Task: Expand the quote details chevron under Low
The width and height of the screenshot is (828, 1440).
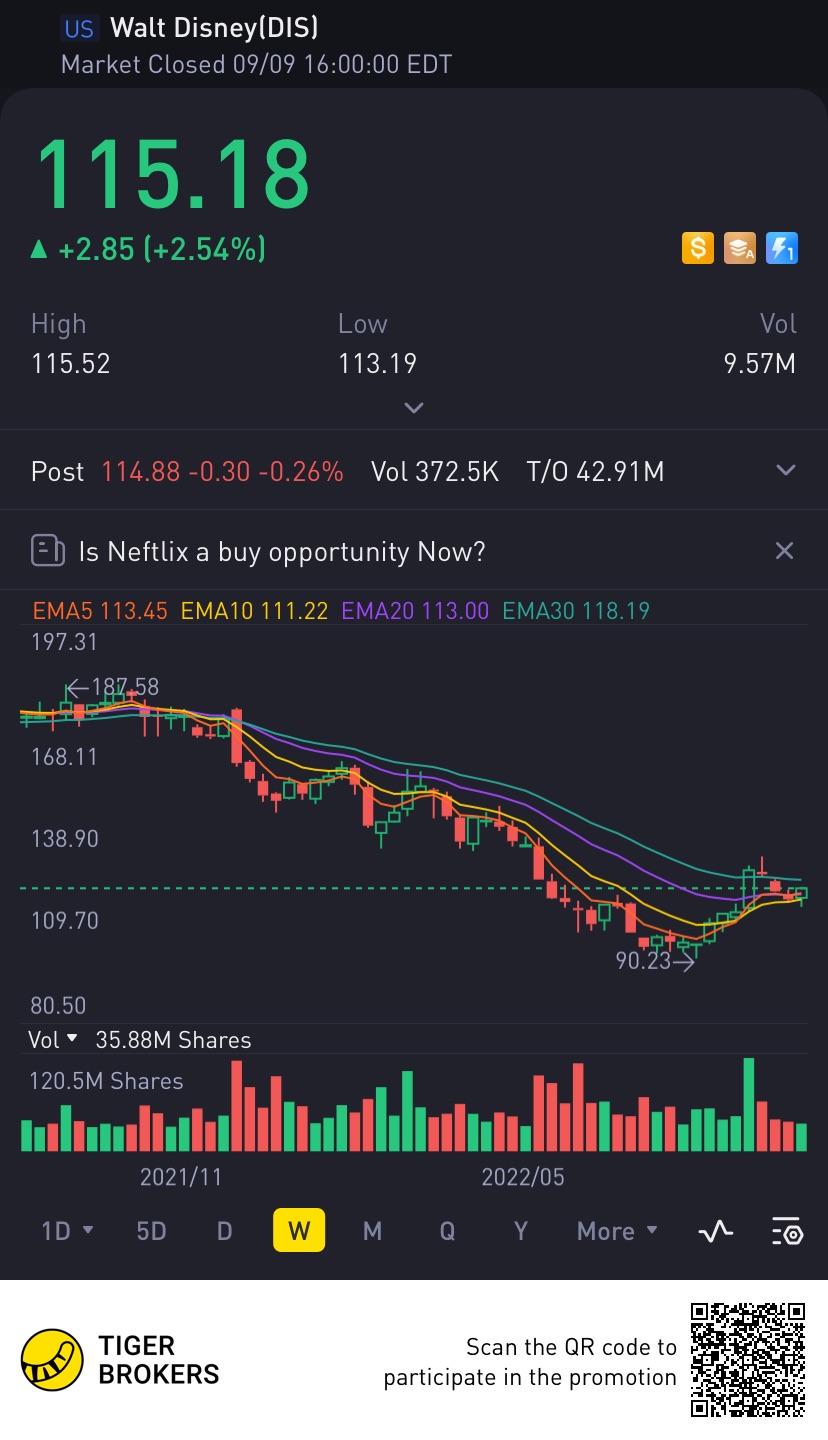Action: pyautogui.click(x=414, y=407)
